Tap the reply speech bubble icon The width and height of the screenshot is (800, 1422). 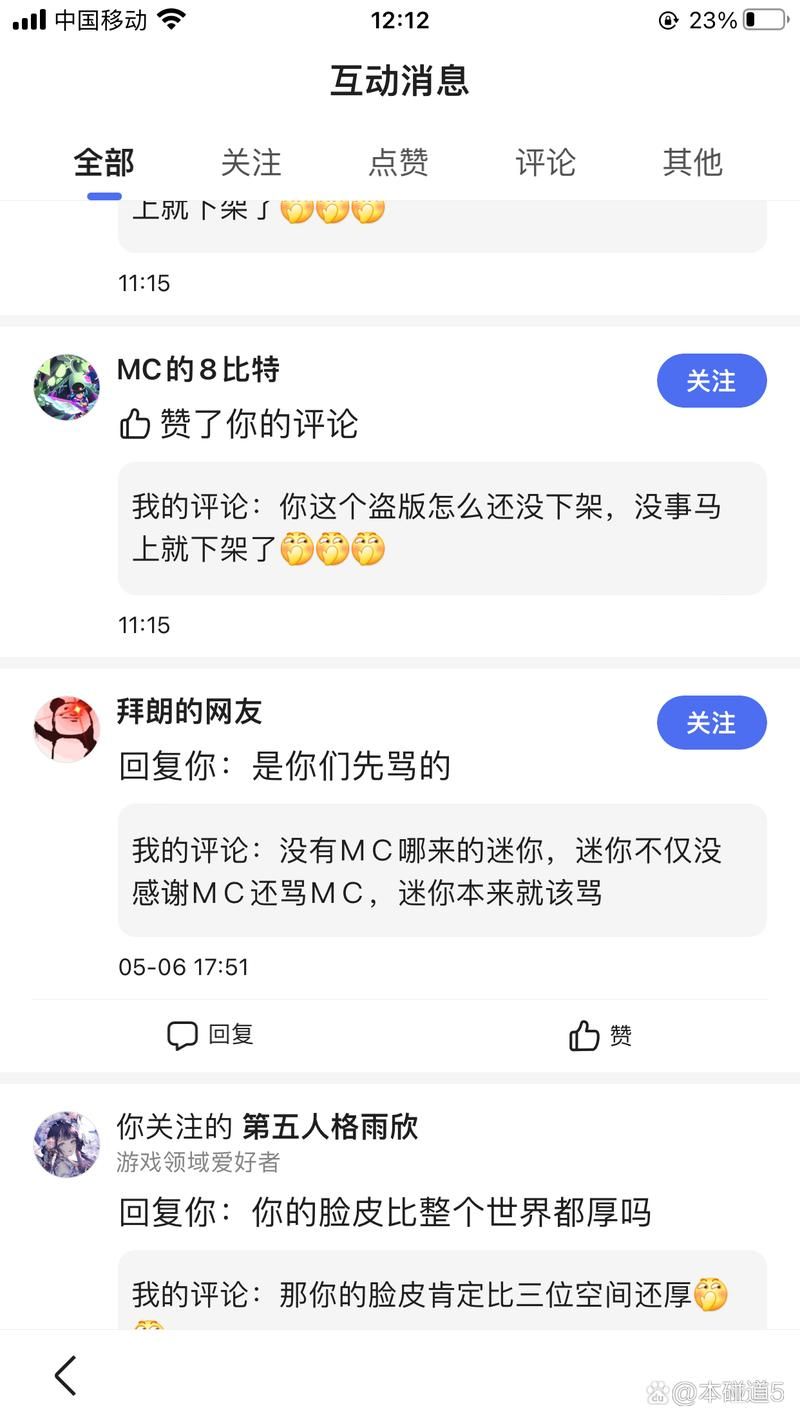[183, 1035]
